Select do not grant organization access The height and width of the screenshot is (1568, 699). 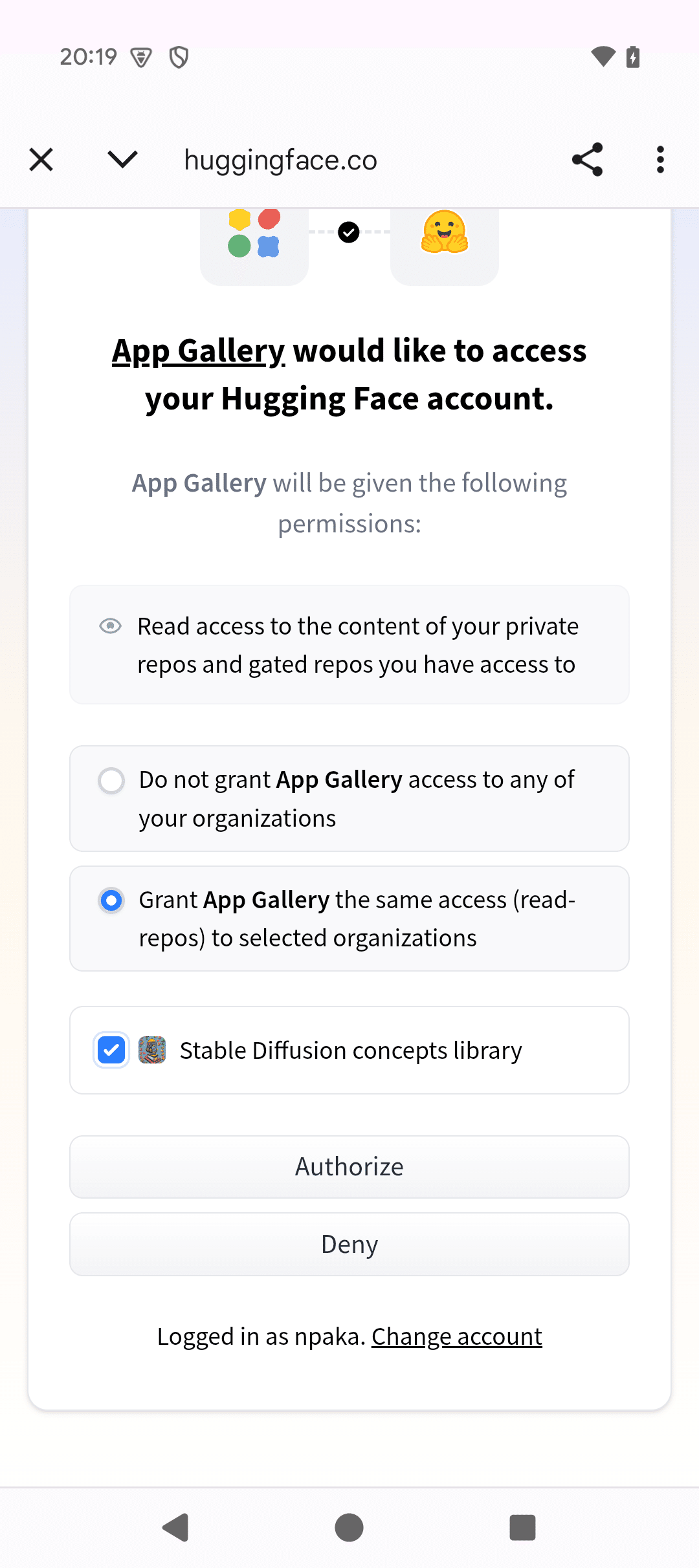(x=111, y=780)
